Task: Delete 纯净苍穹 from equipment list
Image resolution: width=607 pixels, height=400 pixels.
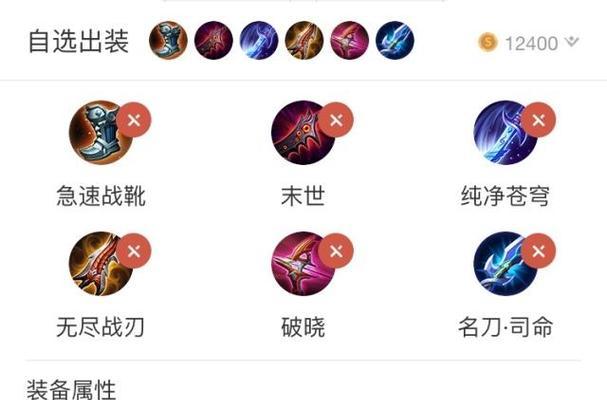Action: [x=539, y=120]
